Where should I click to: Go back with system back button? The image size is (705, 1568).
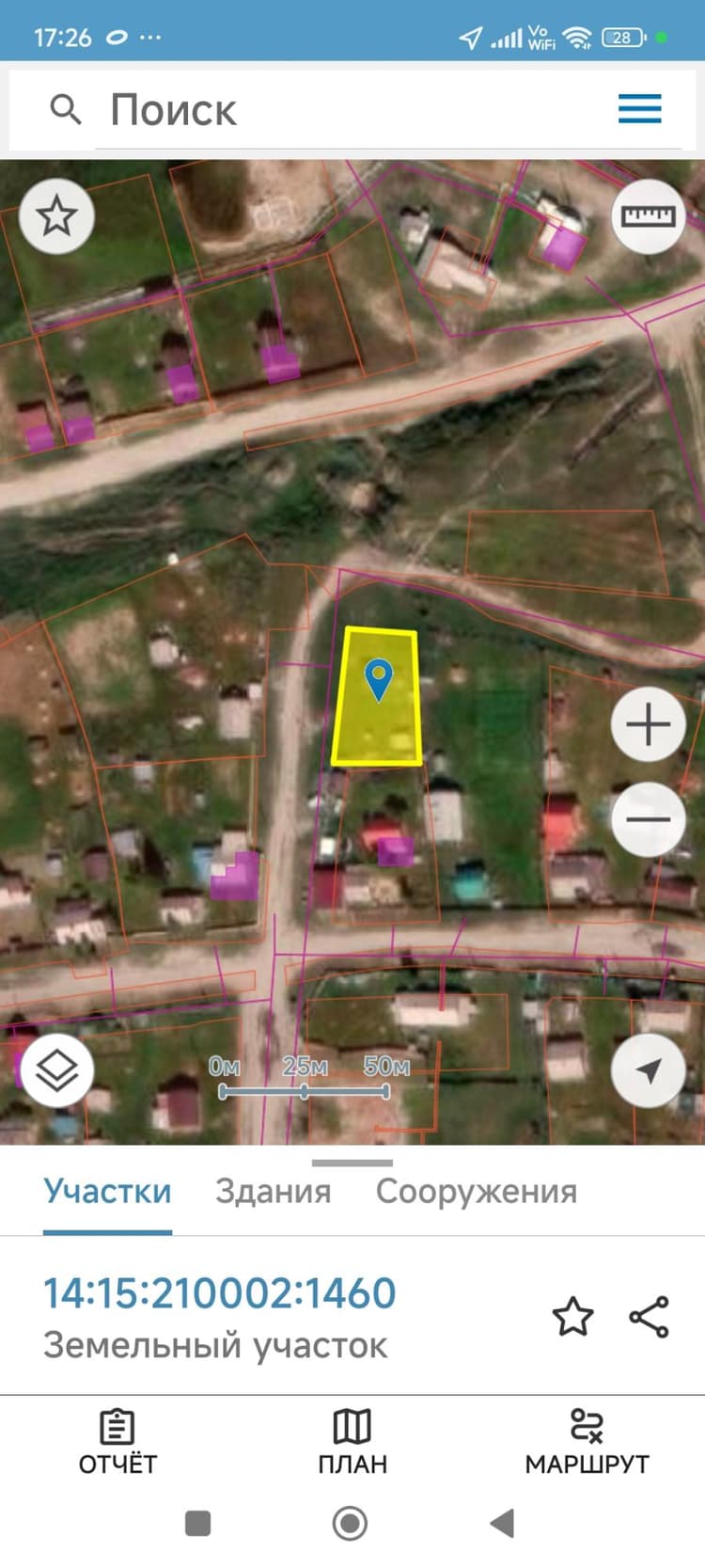(x=503, y=1523)
